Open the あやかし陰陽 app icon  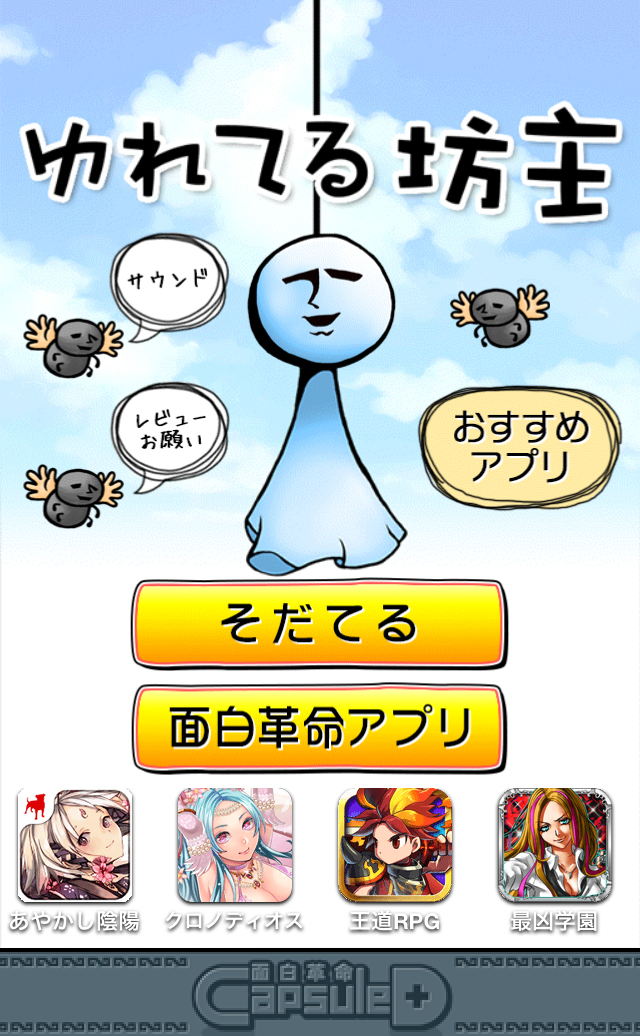[76, 846]
